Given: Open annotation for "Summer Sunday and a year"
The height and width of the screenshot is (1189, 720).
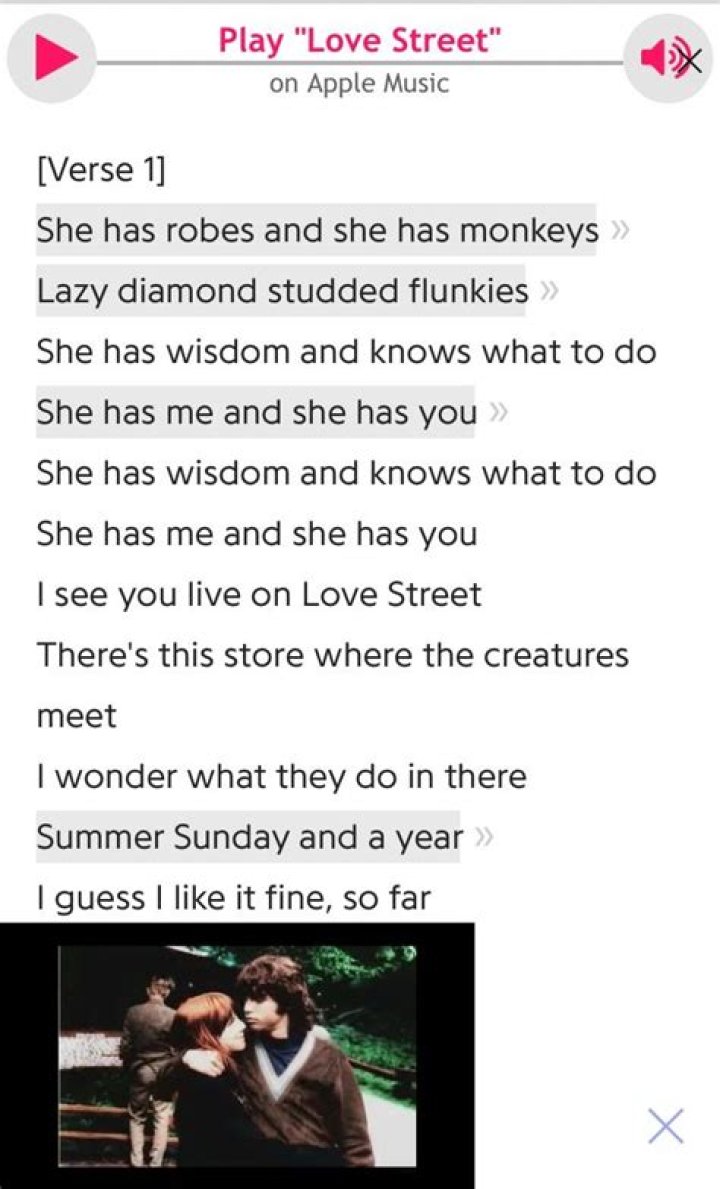Looking at the screenshot, I should (248, 837).
